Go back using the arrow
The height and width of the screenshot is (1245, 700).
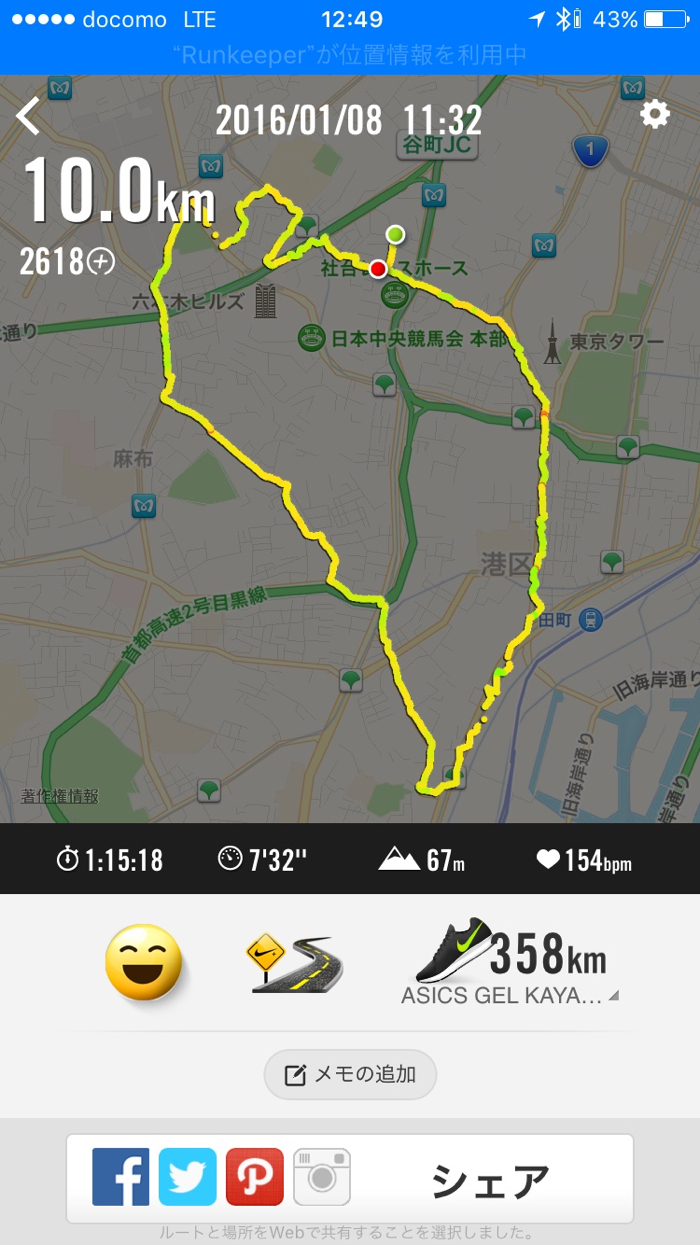[x=28, y=117]
